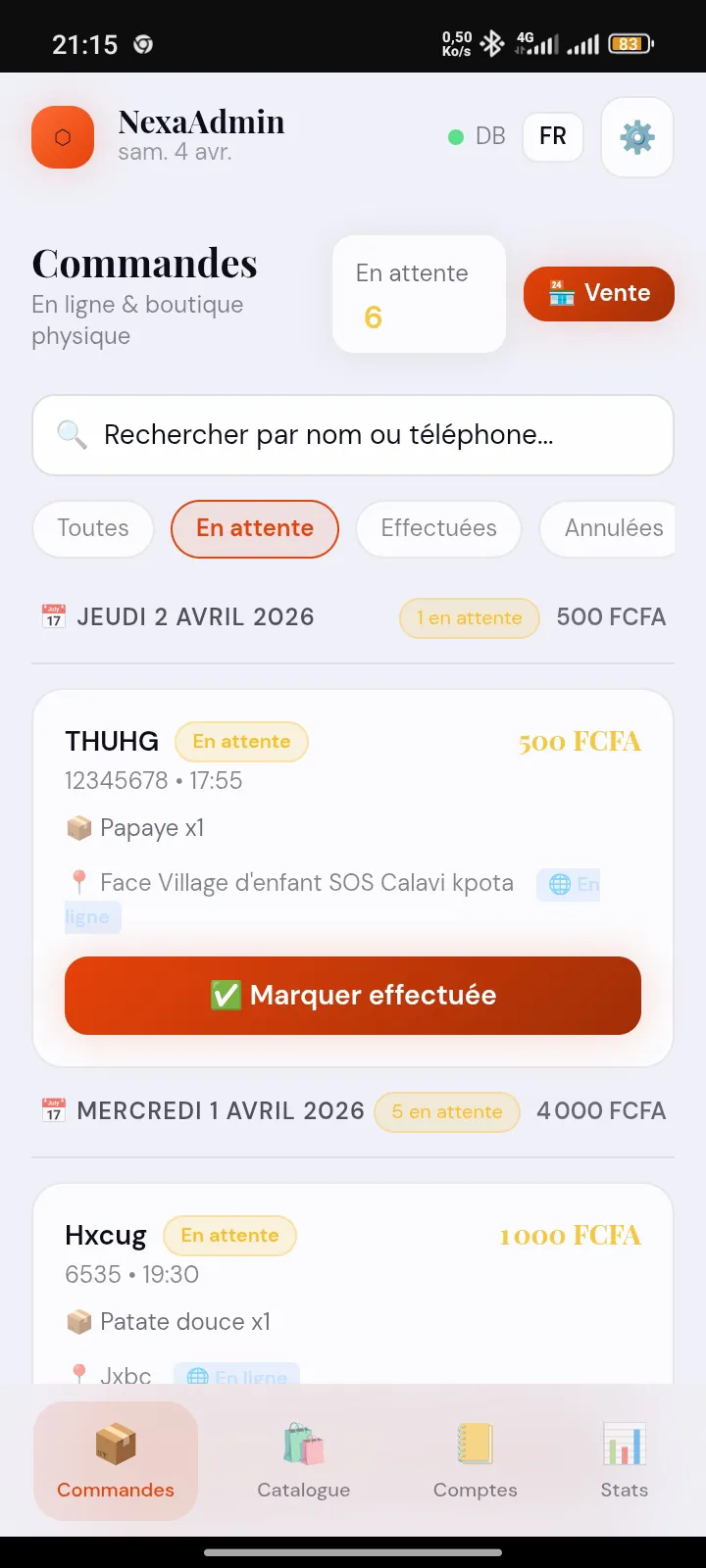Select the En attente filter chip
The width and height of the screenshot is (706, 1568).
coord(255,528)
